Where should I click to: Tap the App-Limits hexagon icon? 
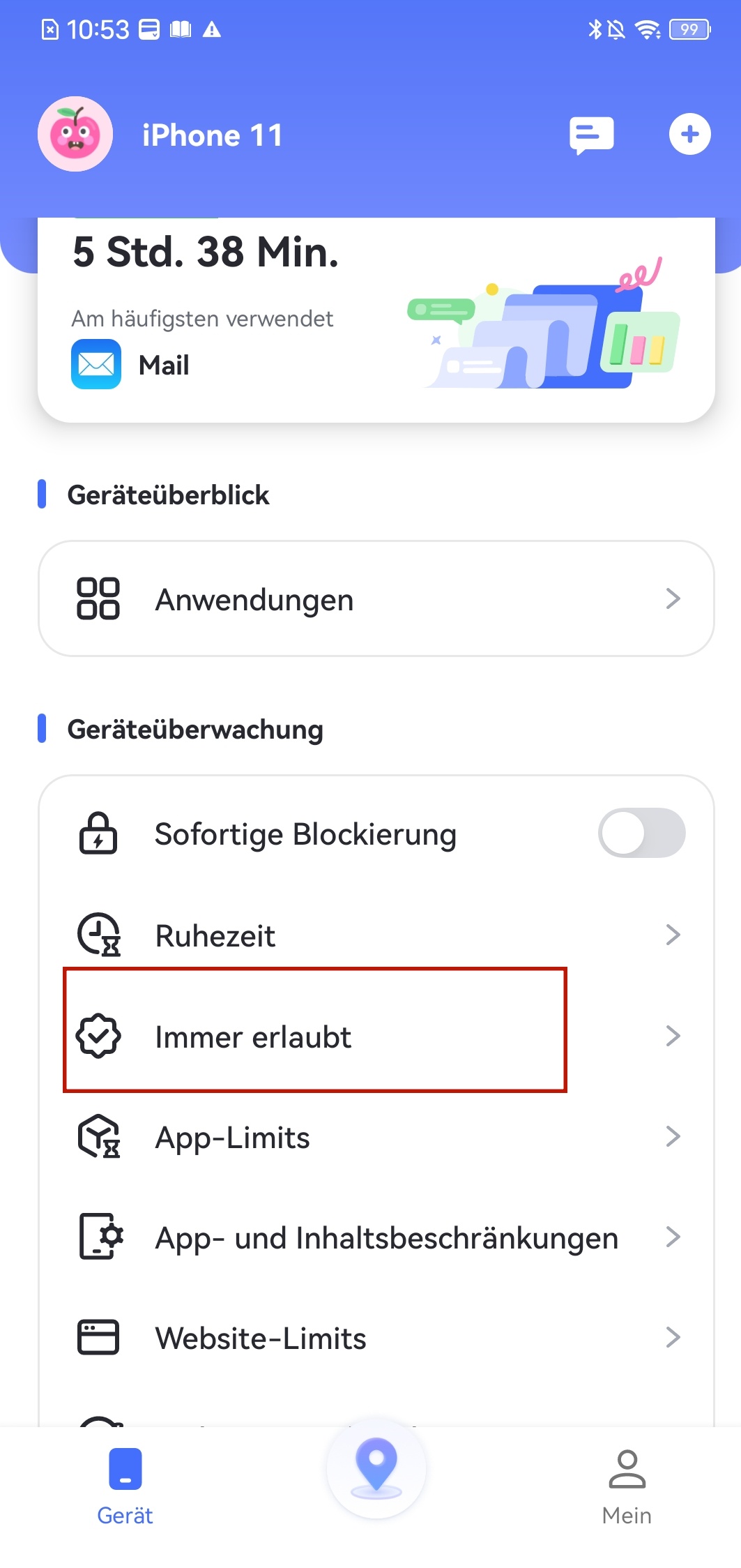point(98,1137)
